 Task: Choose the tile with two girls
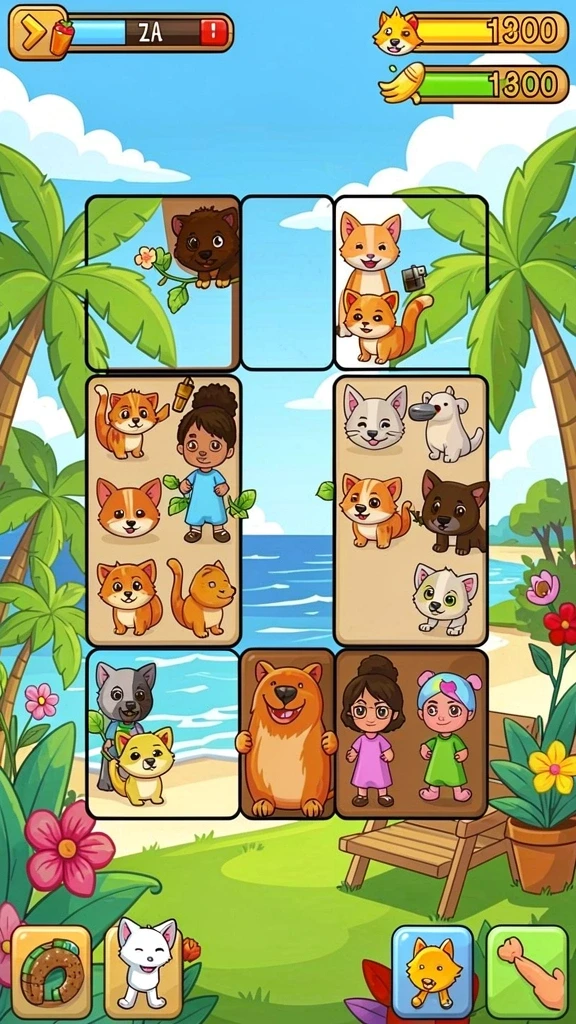coord(411,734)
